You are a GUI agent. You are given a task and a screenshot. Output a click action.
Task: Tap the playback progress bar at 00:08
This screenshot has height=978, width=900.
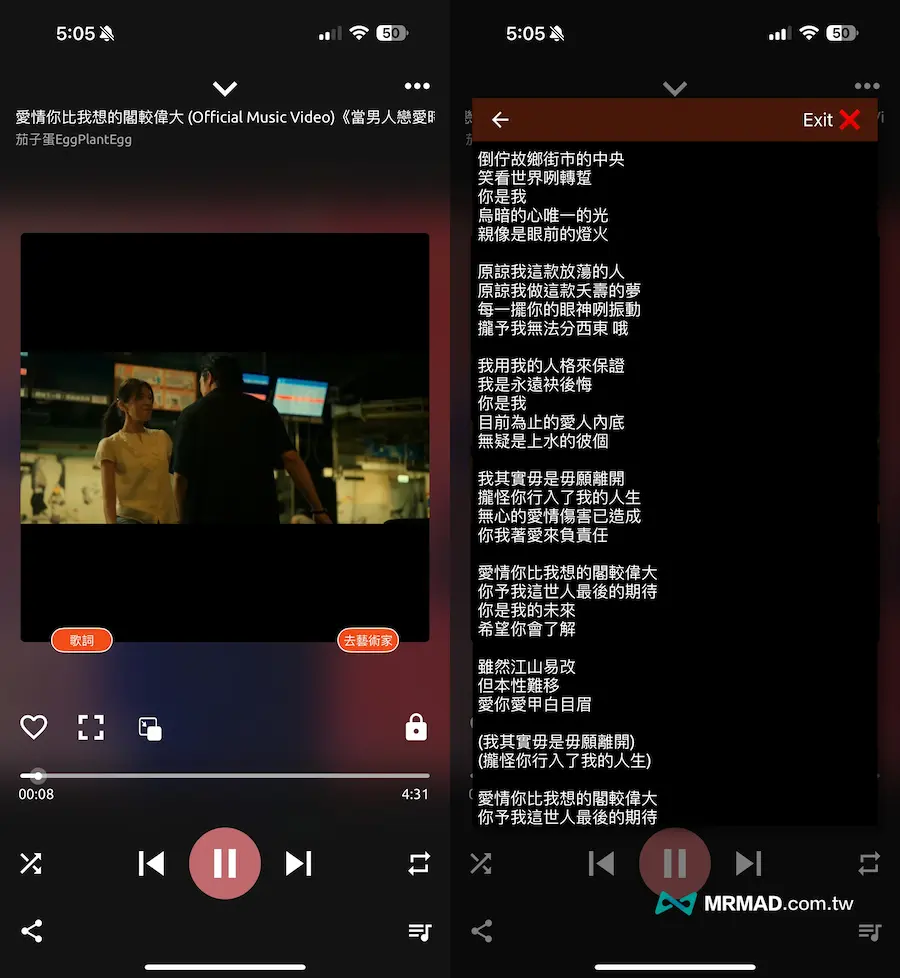pyautogui.click(x=38, y=775)
